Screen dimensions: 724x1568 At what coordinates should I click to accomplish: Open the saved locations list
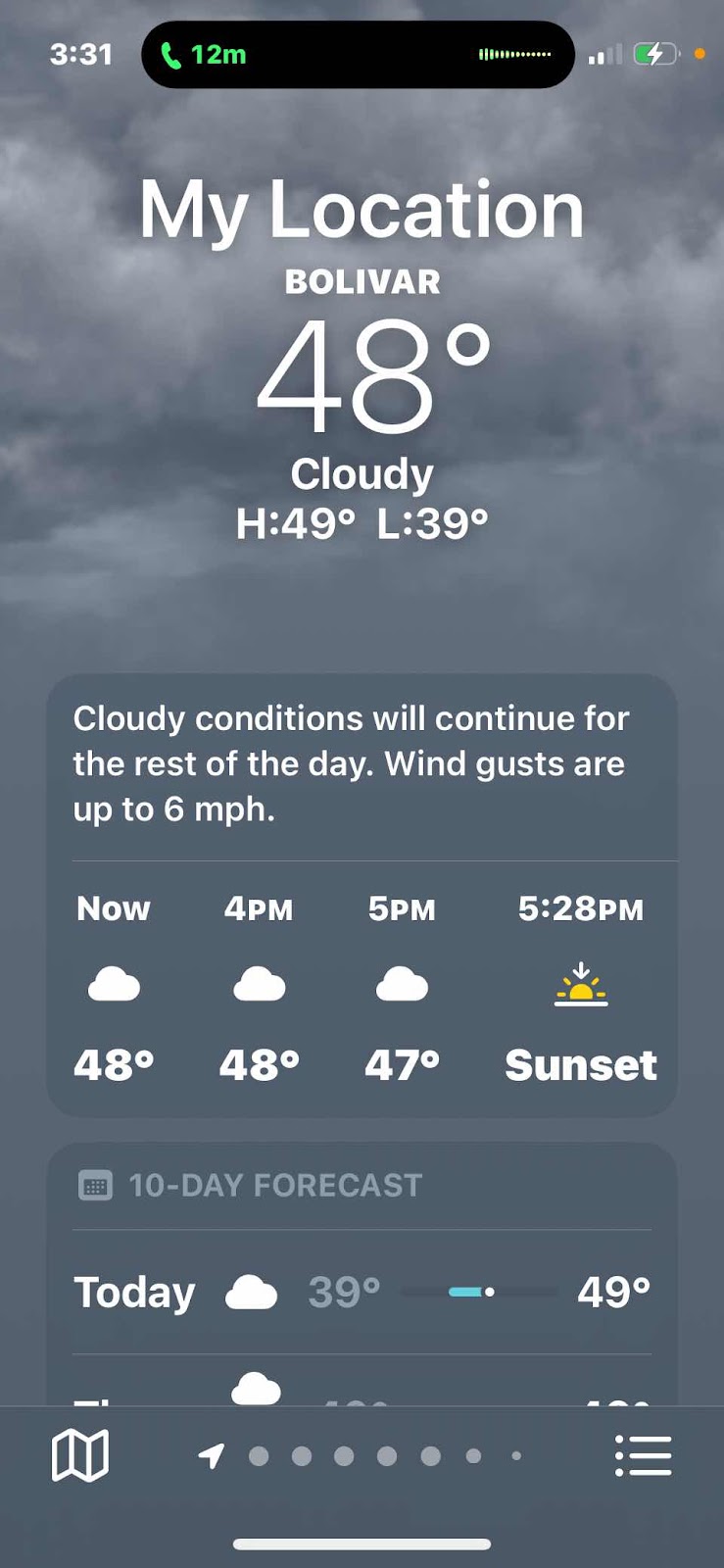coord(643,1455)
